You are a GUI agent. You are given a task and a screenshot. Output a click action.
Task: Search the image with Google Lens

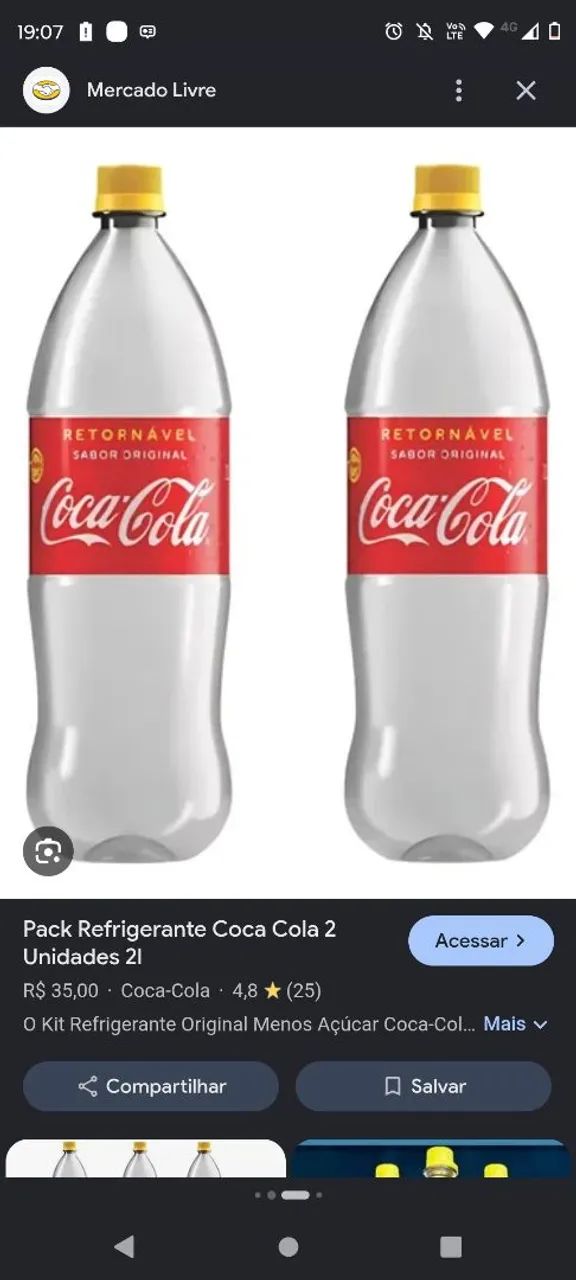point(48,851)
